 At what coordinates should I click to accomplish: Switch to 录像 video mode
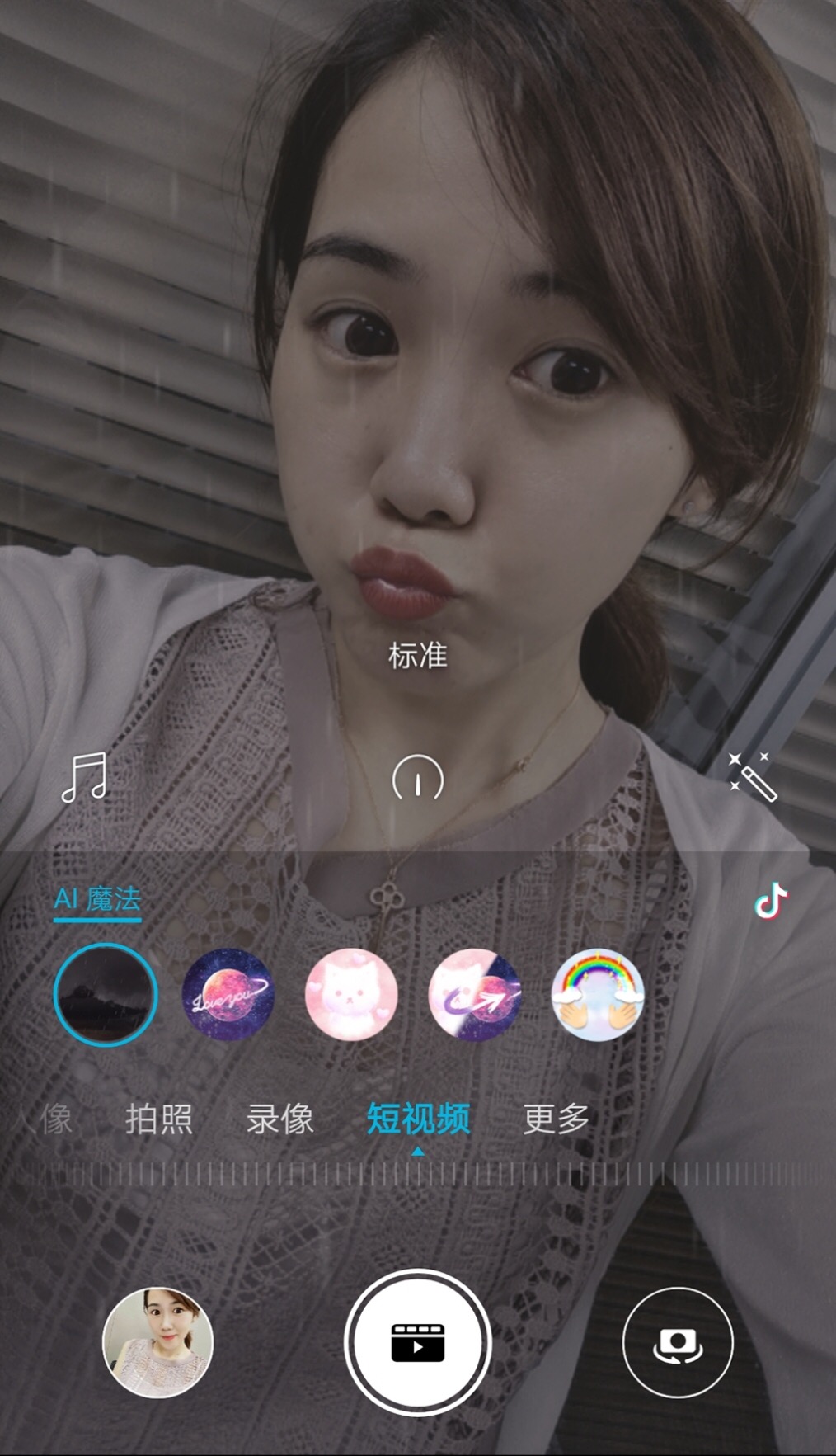(279, 1119)
